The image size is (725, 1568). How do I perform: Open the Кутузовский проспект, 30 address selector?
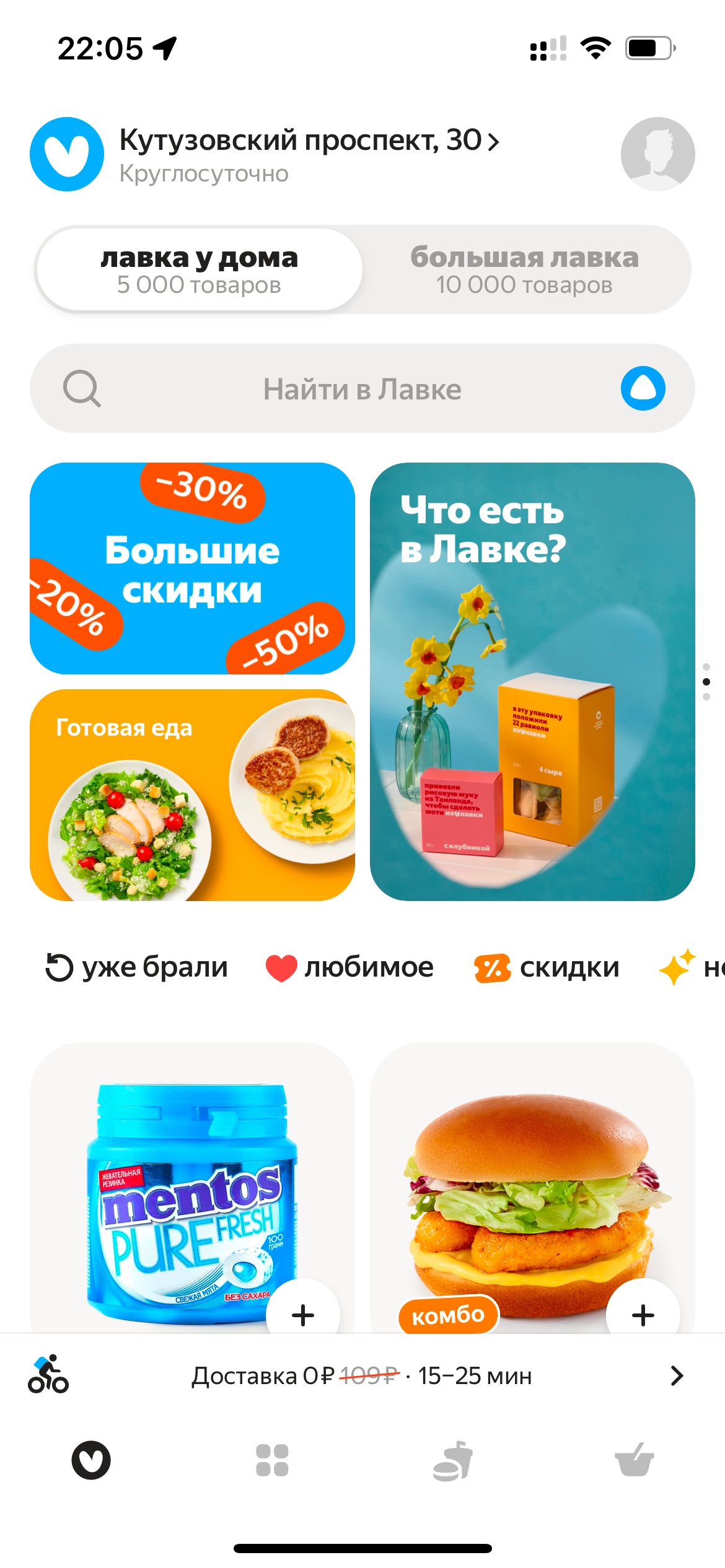(x=309, y=141)
